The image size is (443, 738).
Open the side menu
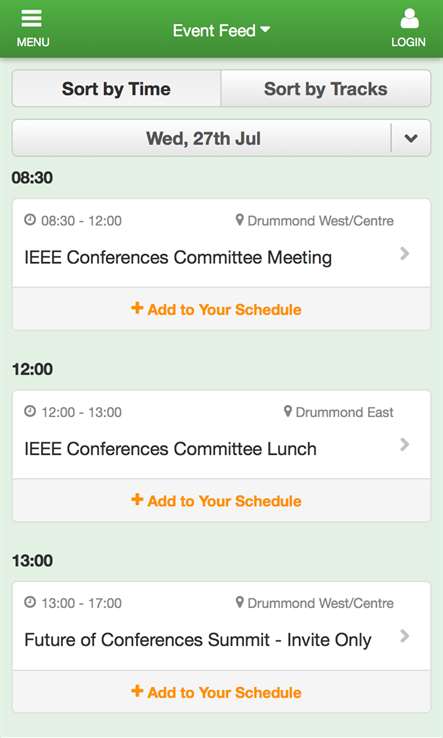click(32, 28)
